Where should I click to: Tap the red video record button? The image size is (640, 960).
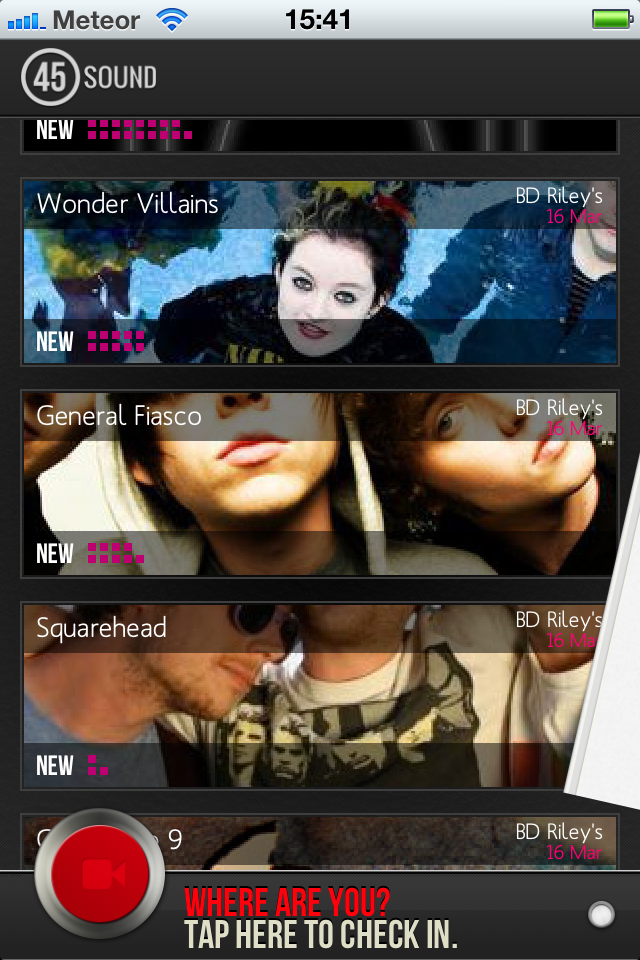[x=100, y=874]
